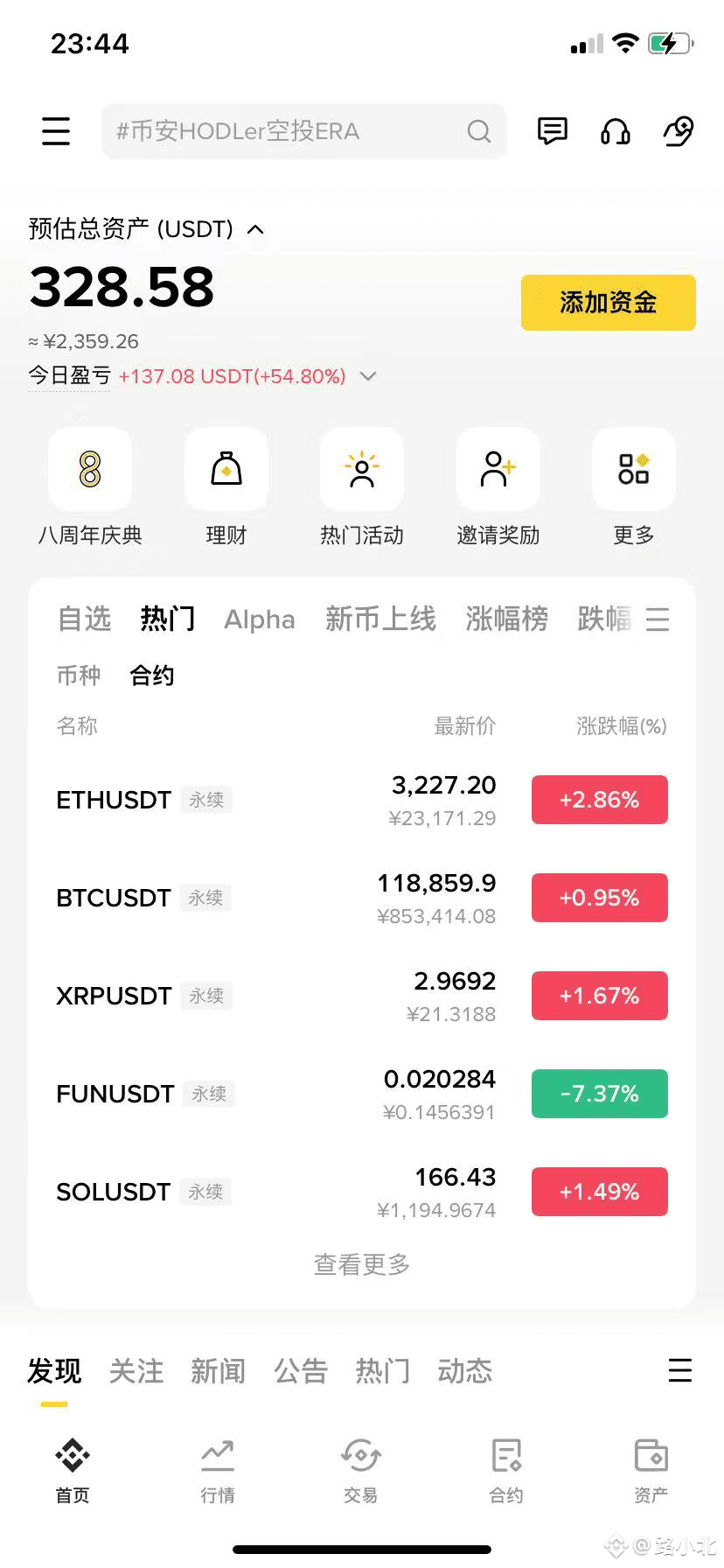Open customer support headset icon

616,131
